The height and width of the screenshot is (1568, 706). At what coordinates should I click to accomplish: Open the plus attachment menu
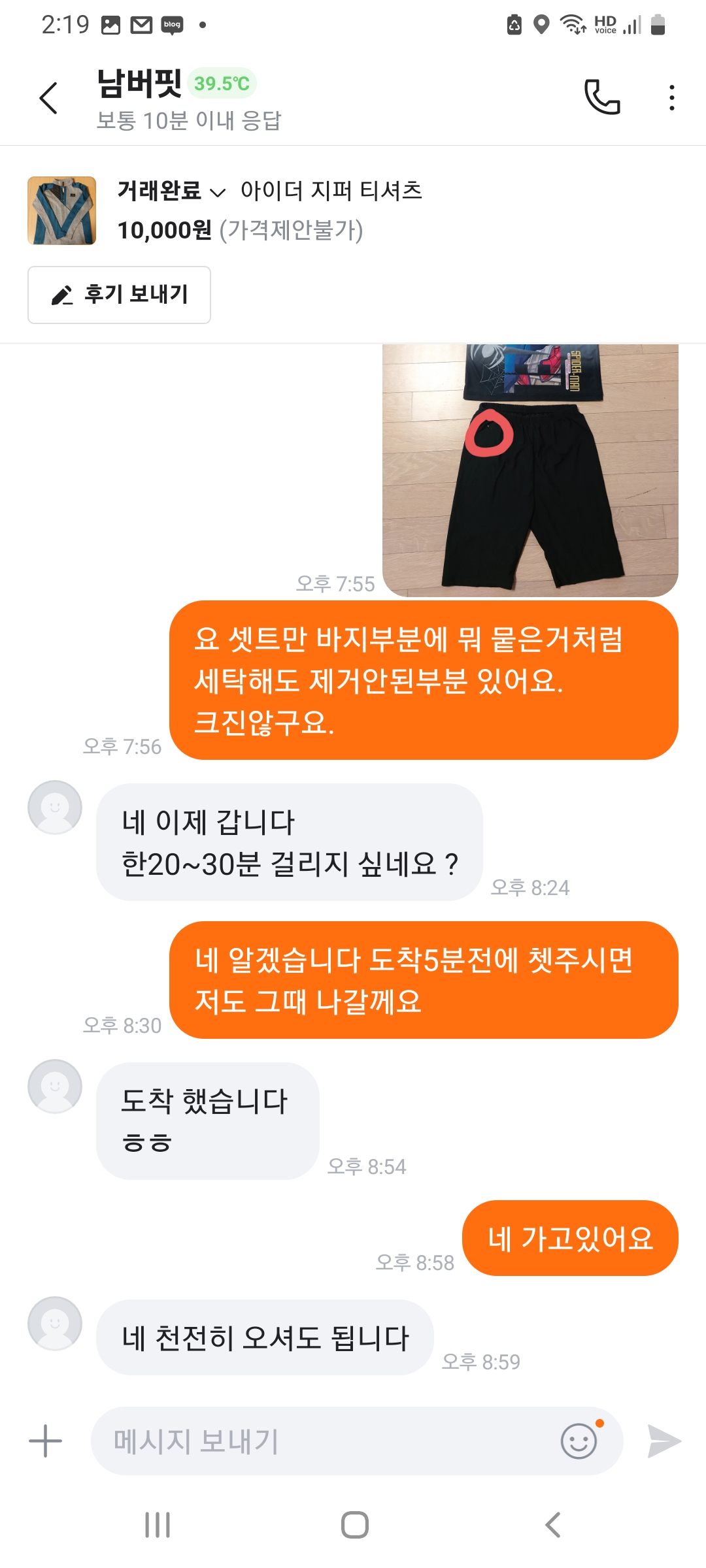45,1441
